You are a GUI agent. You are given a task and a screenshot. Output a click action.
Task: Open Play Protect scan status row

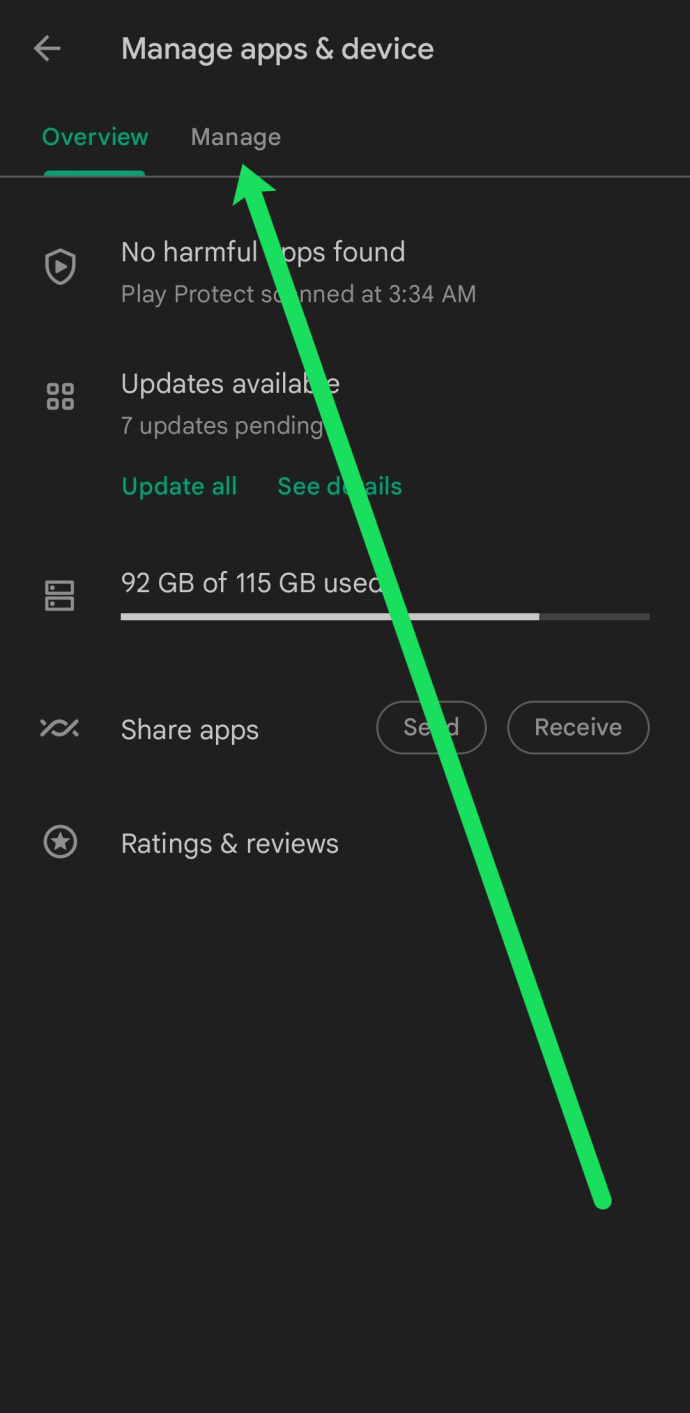pos(345,271)
